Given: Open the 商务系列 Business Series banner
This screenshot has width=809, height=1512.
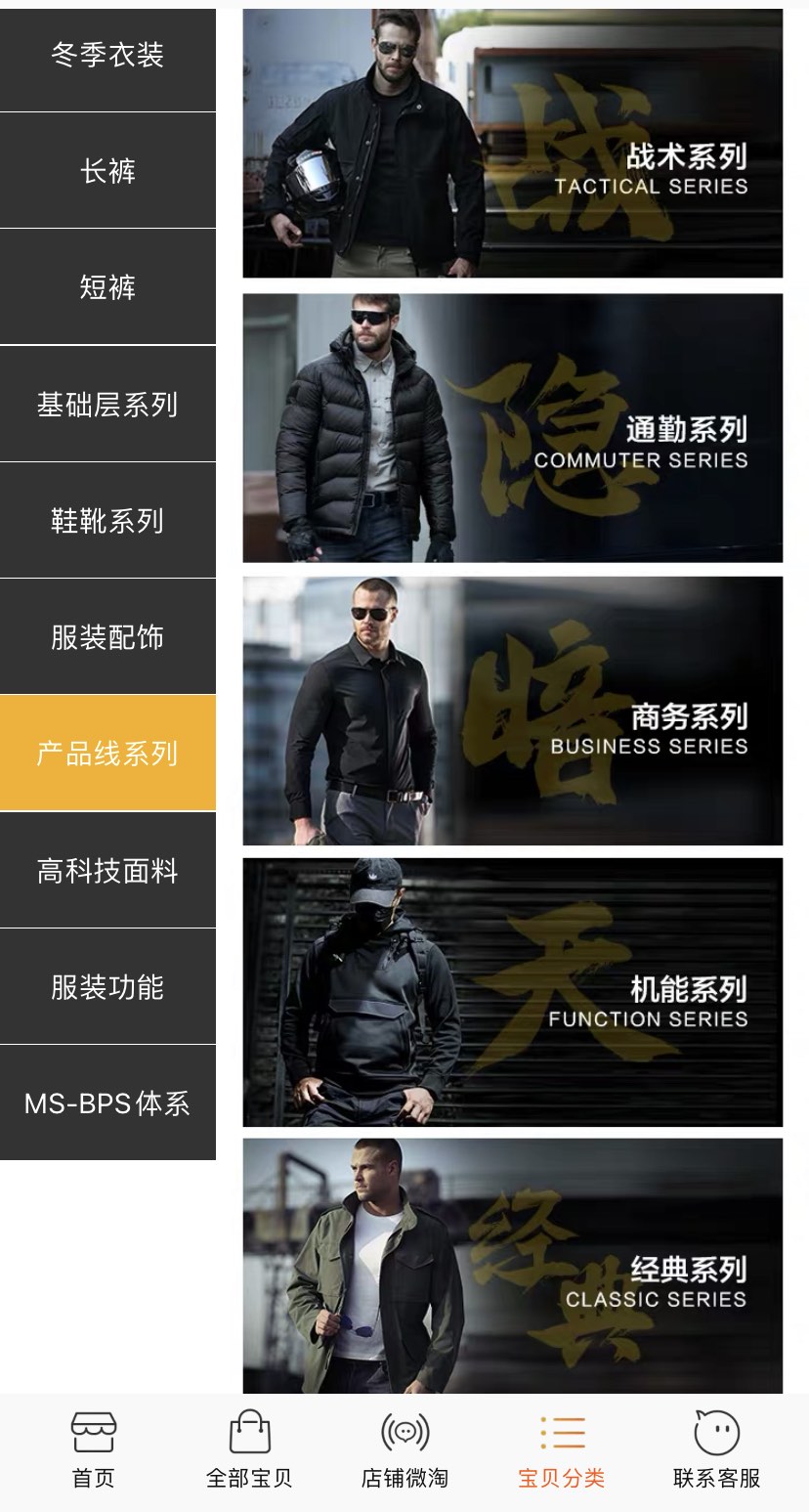Looking at the screenshot, I should pyautogui.click(x=512, y=711).
